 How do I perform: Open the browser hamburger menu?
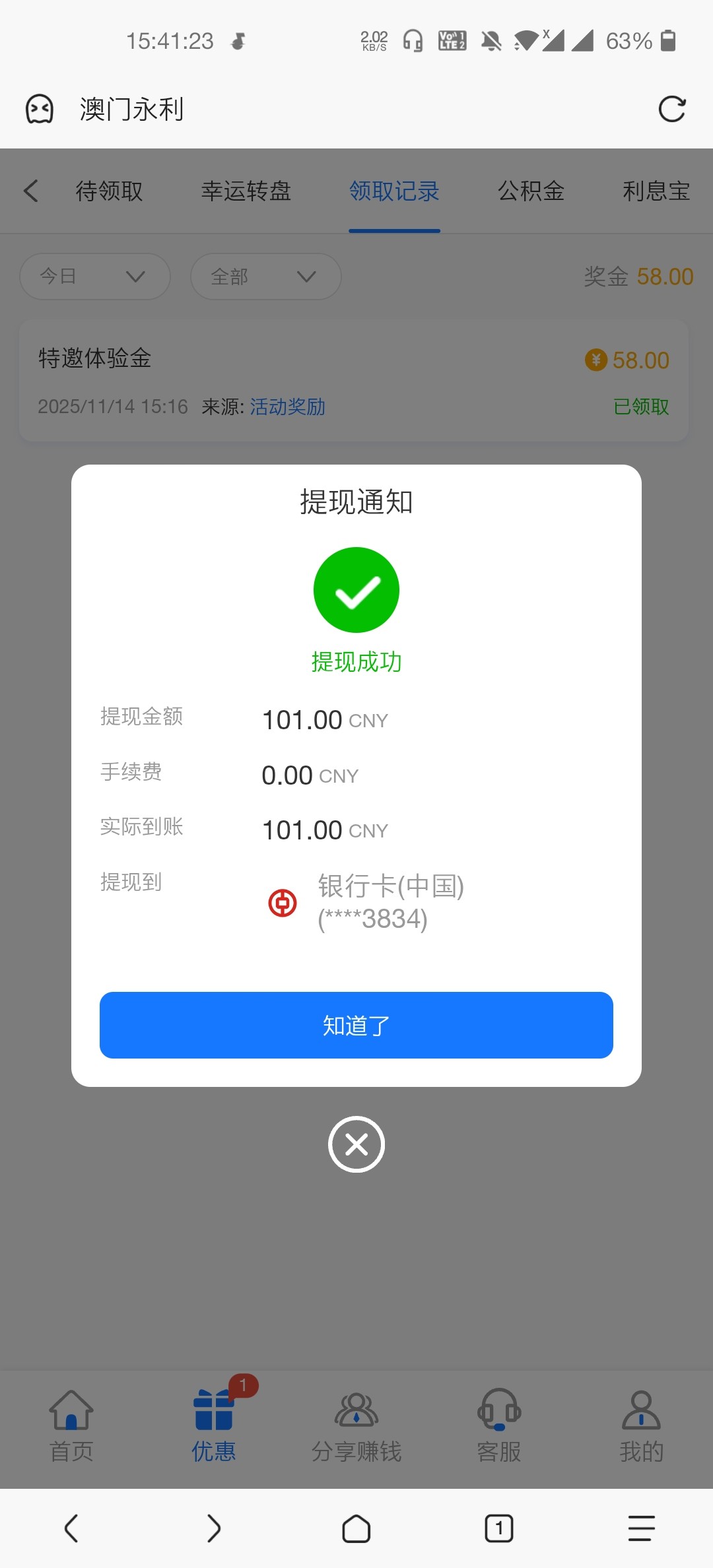click(641, 1528)
